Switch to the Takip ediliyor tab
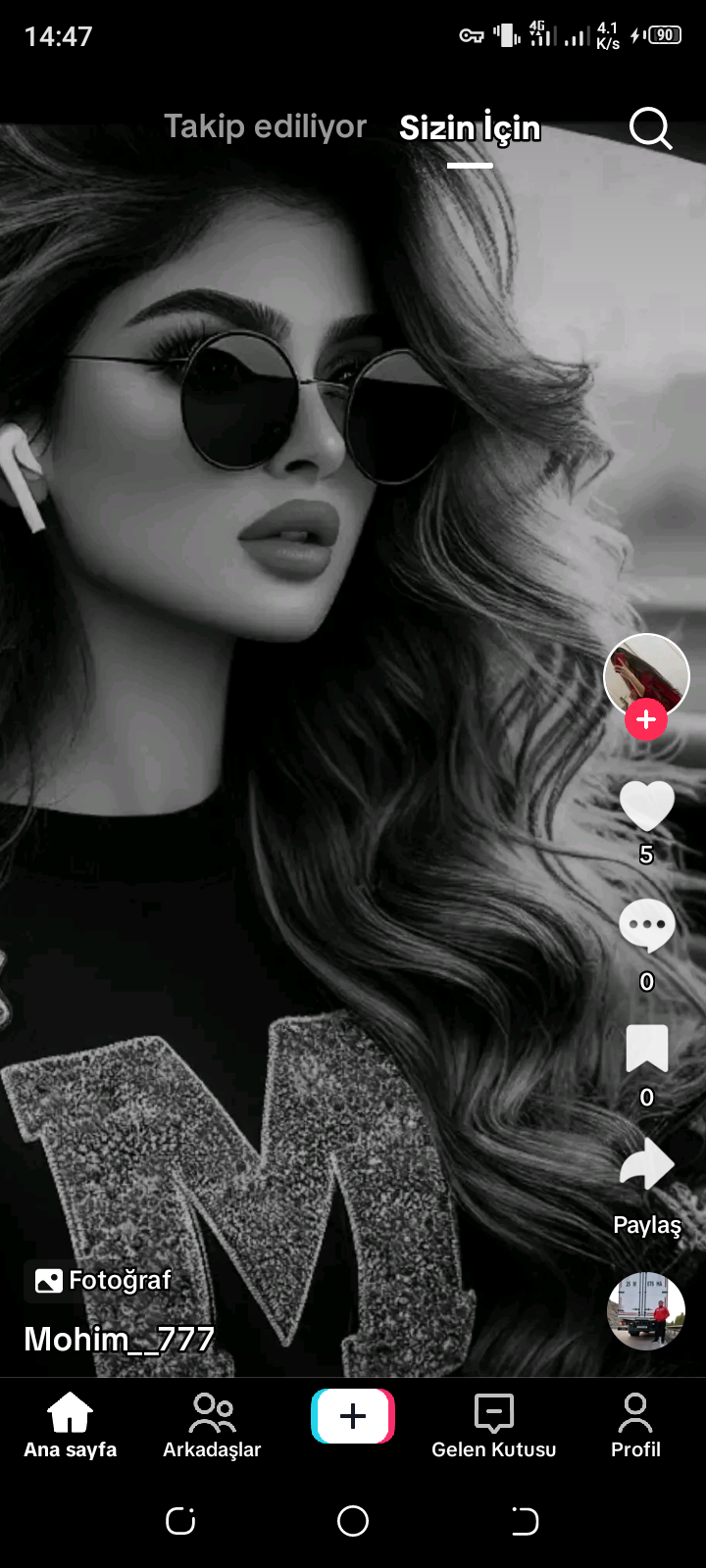The image size is (706, 1568). pyautogui.click(x=265, y=126)
